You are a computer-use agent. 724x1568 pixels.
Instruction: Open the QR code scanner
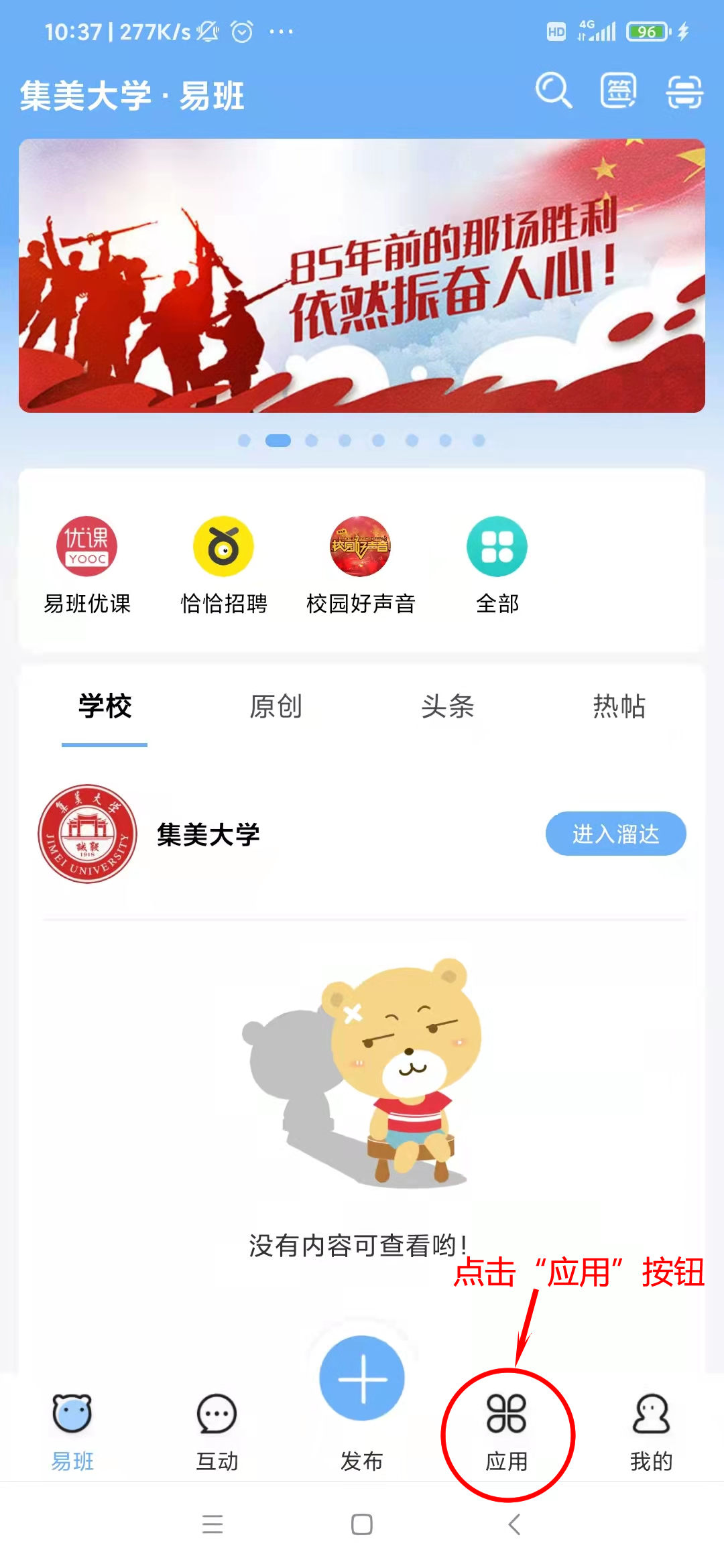coord(684,92)
